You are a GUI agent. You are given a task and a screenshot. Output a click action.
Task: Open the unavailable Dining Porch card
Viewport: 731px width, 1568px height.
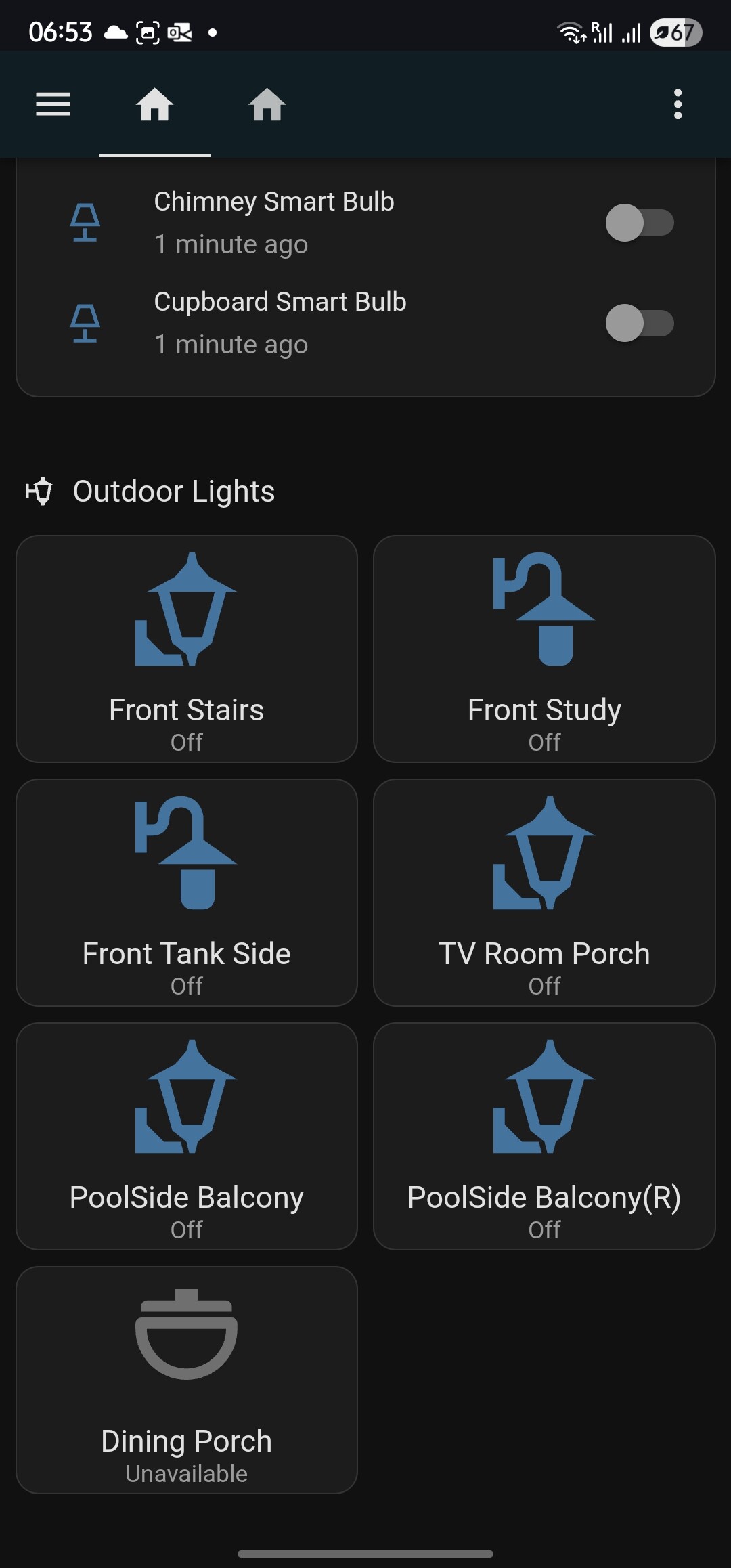(x=187, y=1380)
